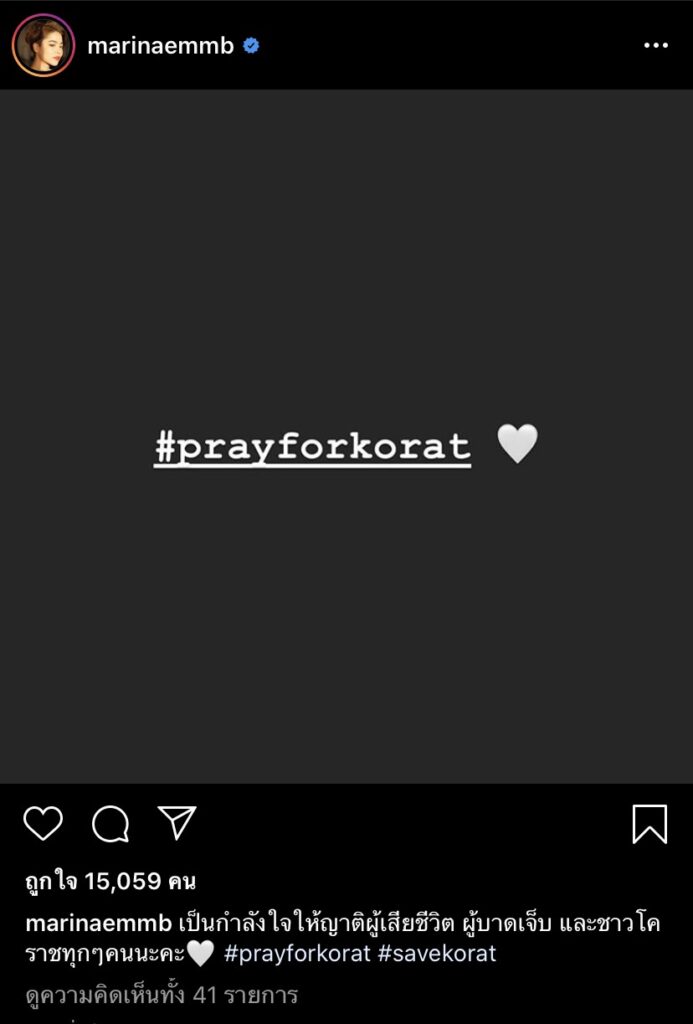The image size is (693, 1024).
Task: Like the post with the heart icon
Action: pos(43,823)
